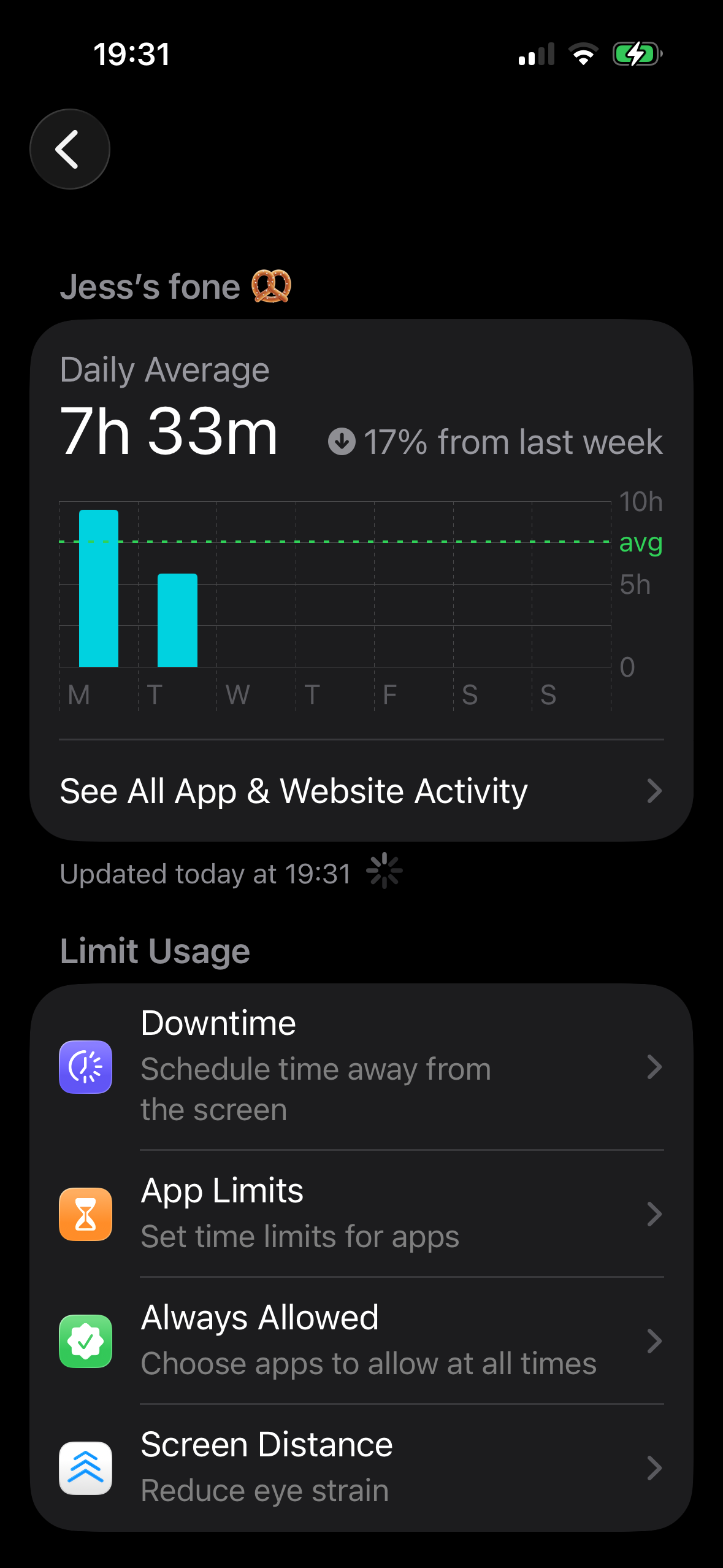Open App Limits
The width and height of the screenshot is (723, 1568).
point(361,1213)
